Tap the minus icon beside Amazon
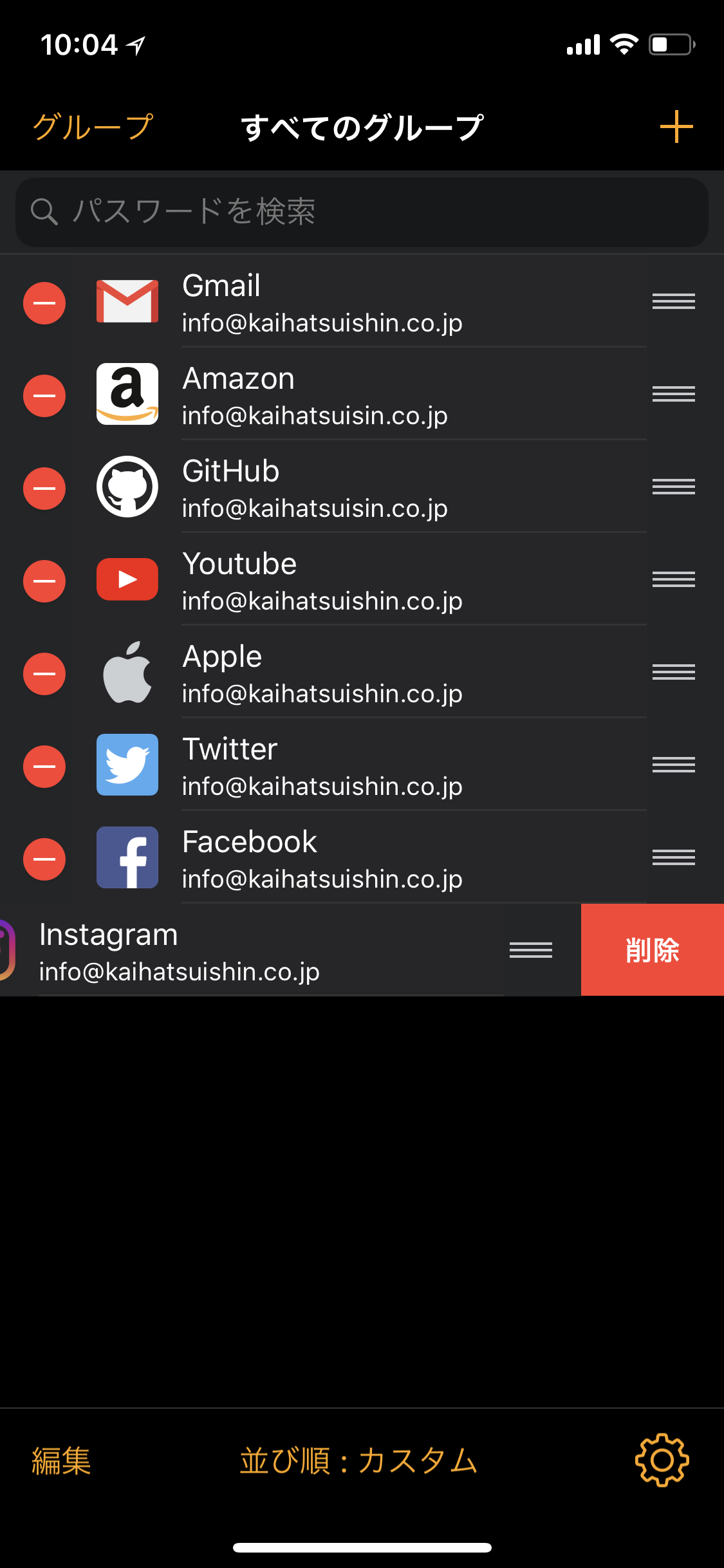This screenshot has width=724, height=1568. (x=44, y=396)
